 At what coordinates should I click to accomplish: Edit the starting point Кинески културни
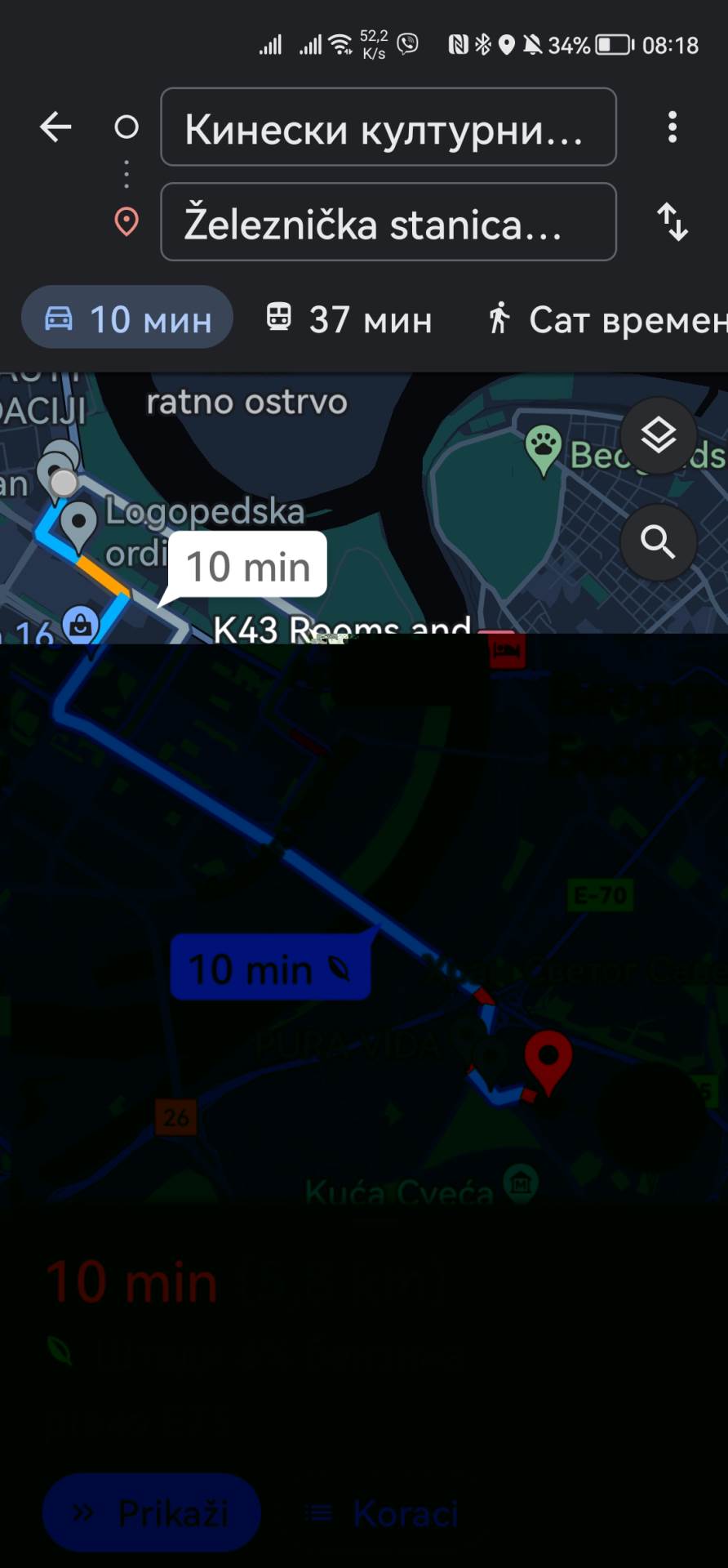coord(388,127)
